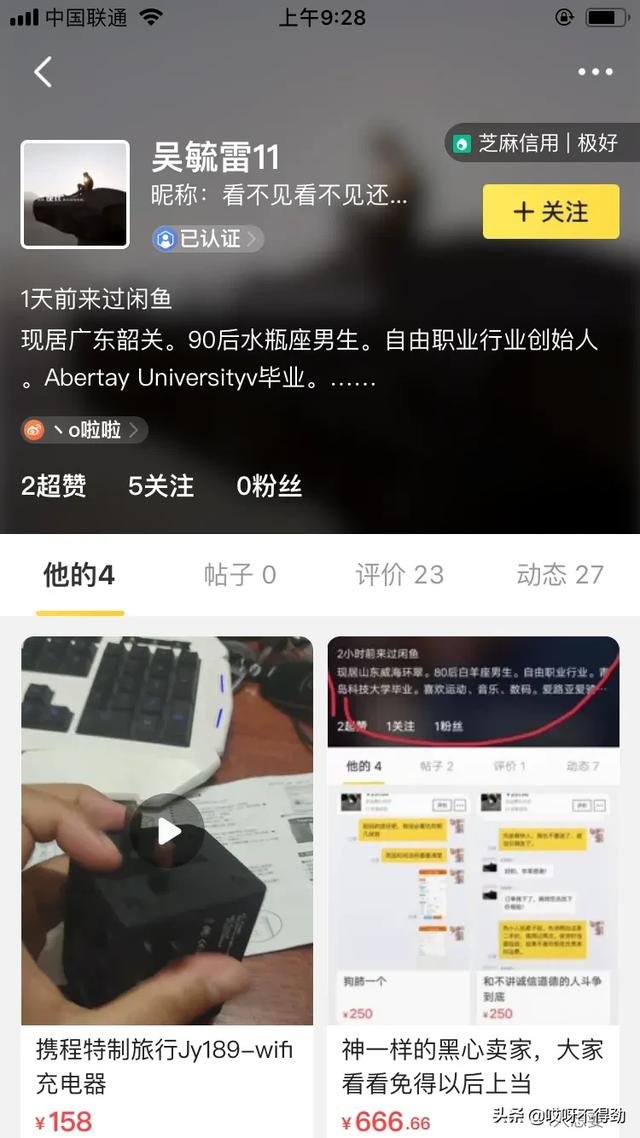Switch to the 帖子 tab

[x=240, y=575]
